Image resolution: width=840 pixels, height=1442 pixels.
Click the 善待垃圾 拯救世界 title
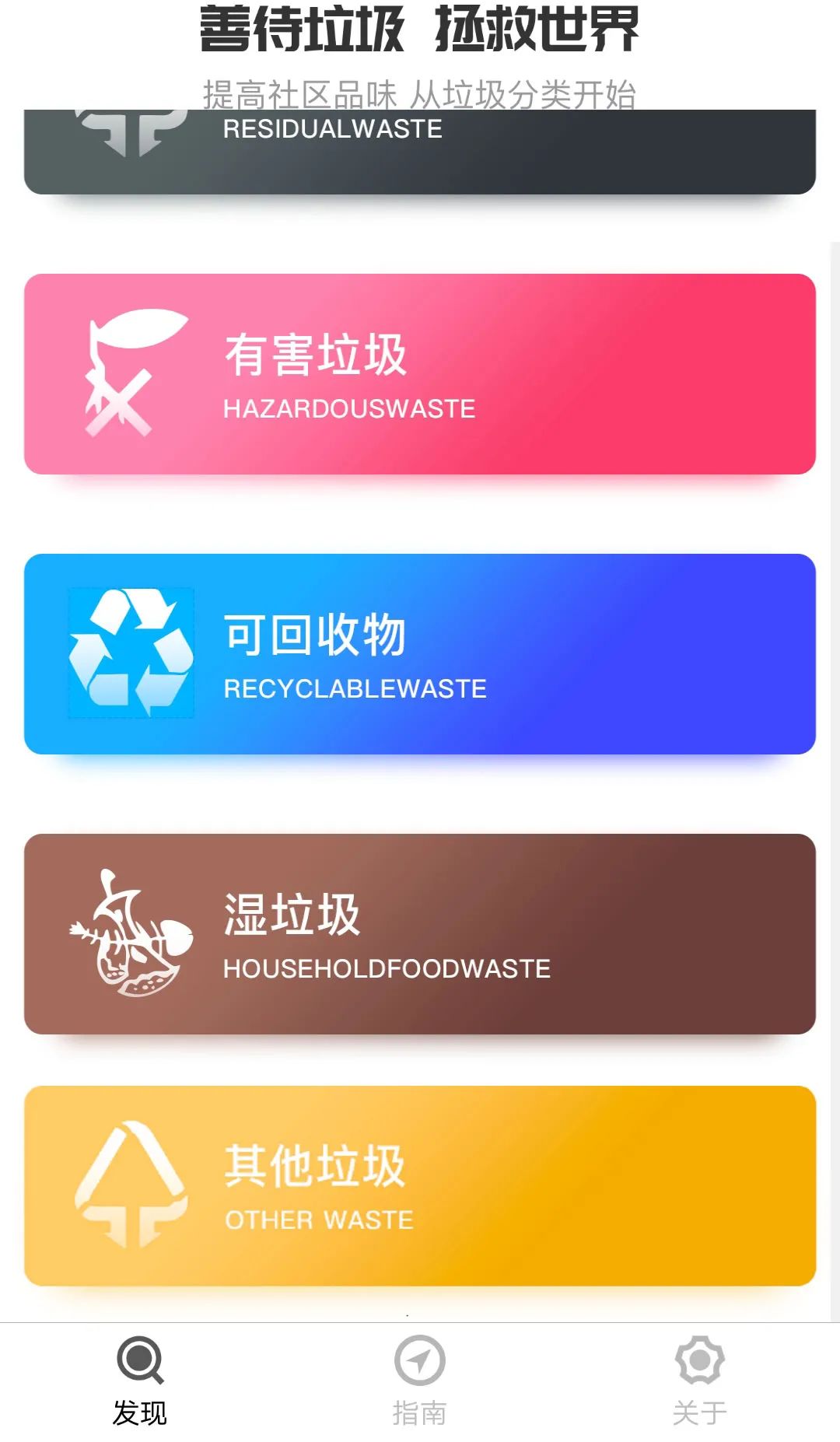click(420, 31)
